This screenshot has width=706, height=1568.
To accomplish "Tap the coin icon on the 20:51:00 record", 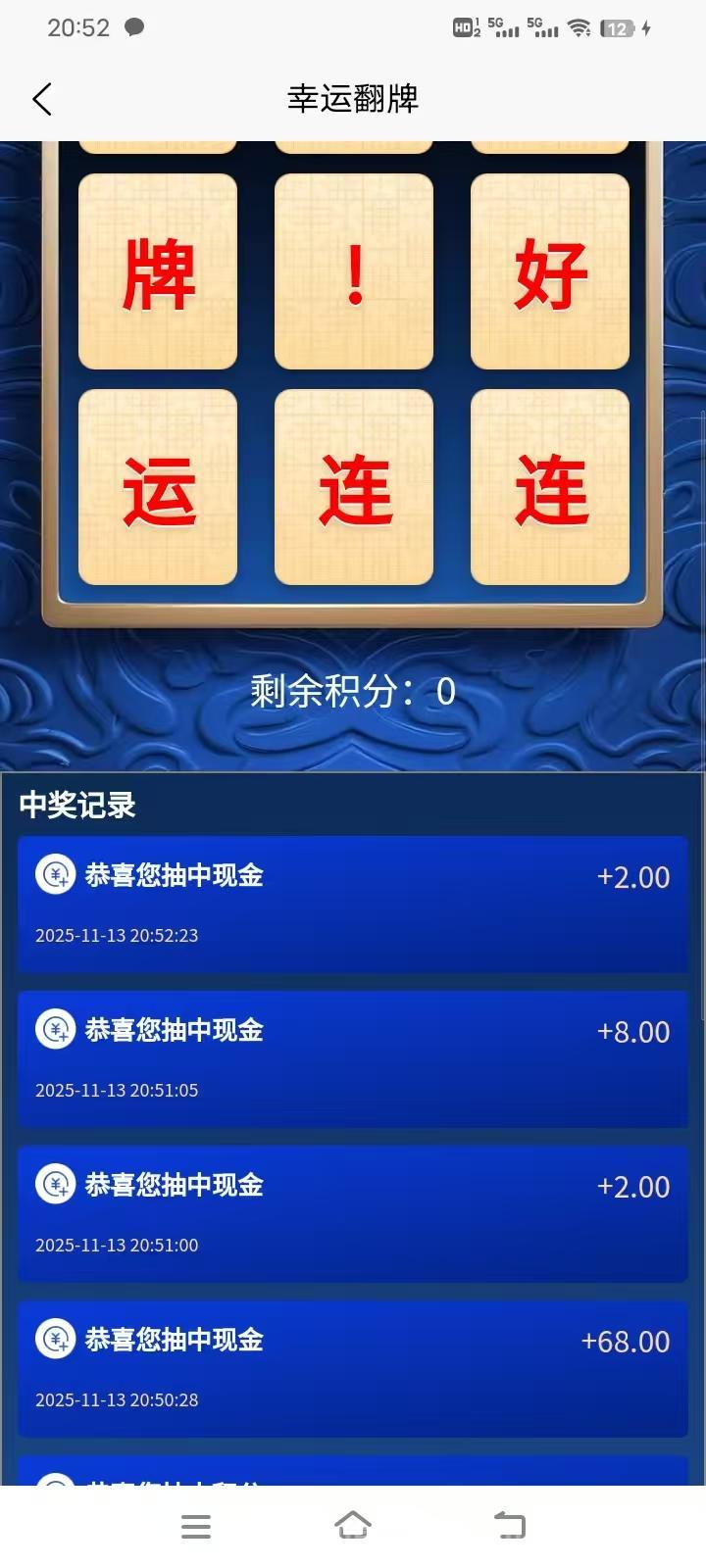I will tap(55, 1185).
